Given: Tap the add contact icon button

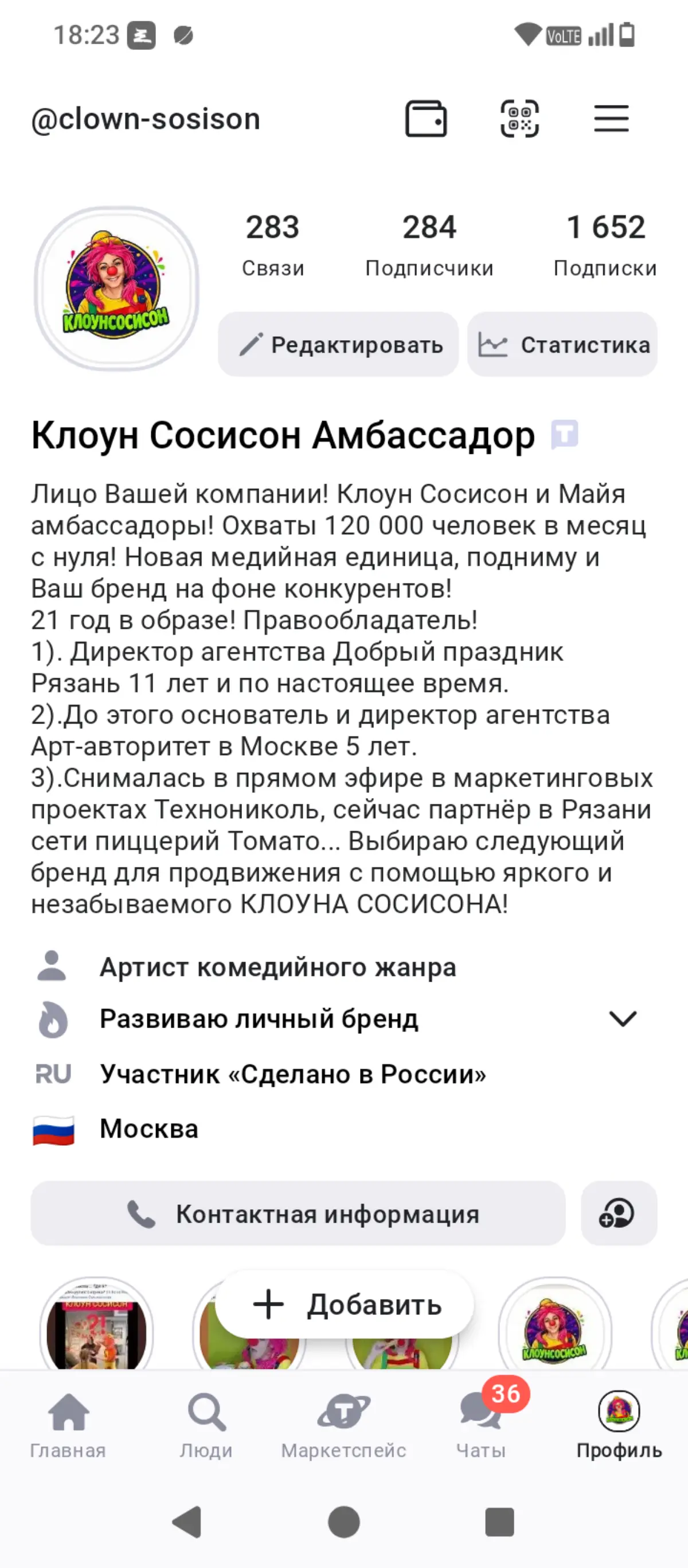Looking at the screenshot, I should tap(619, 1214).
